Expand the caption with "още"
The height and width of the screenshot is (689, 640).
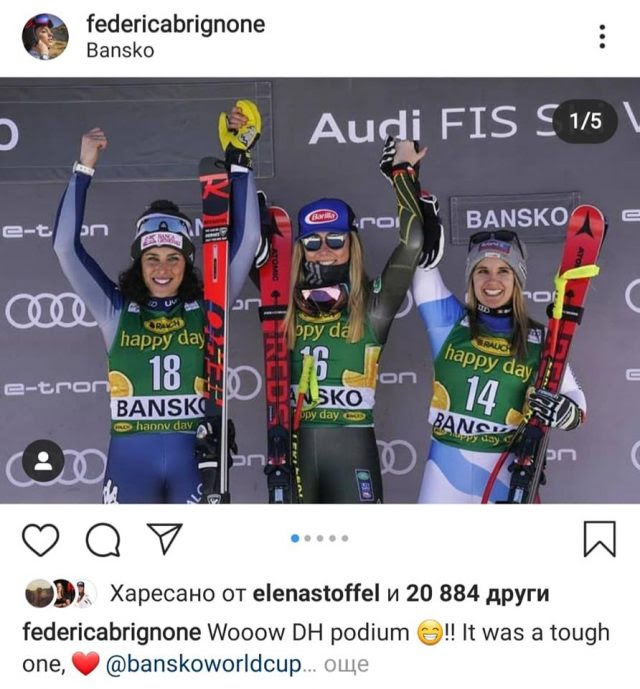coord(347,664)
